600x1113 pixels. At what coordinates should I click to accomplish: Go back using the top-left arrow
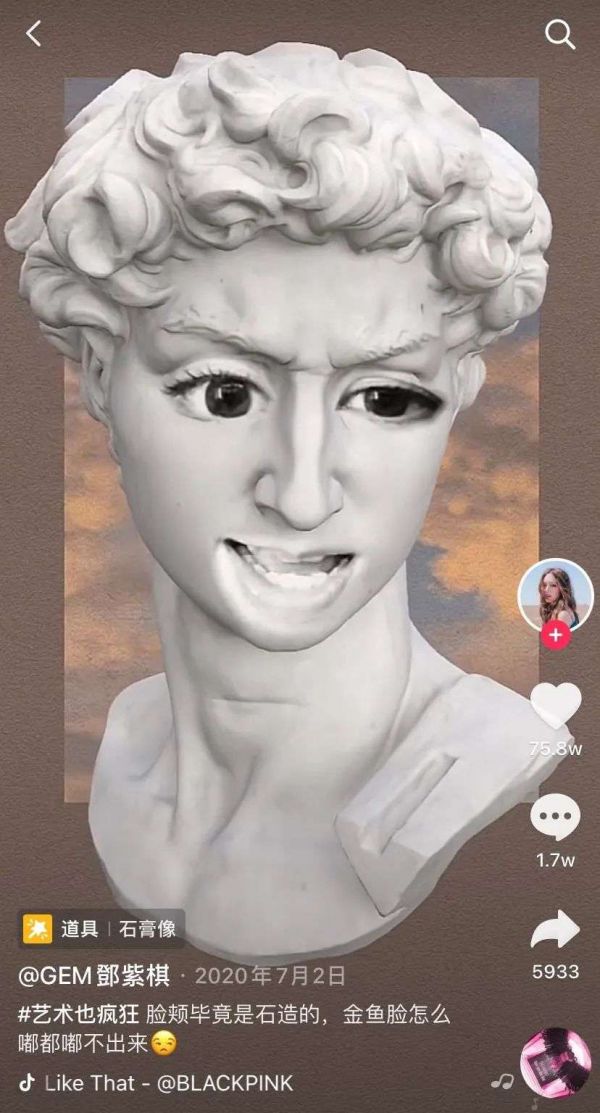pyautogui.click(x=34, y=34)
